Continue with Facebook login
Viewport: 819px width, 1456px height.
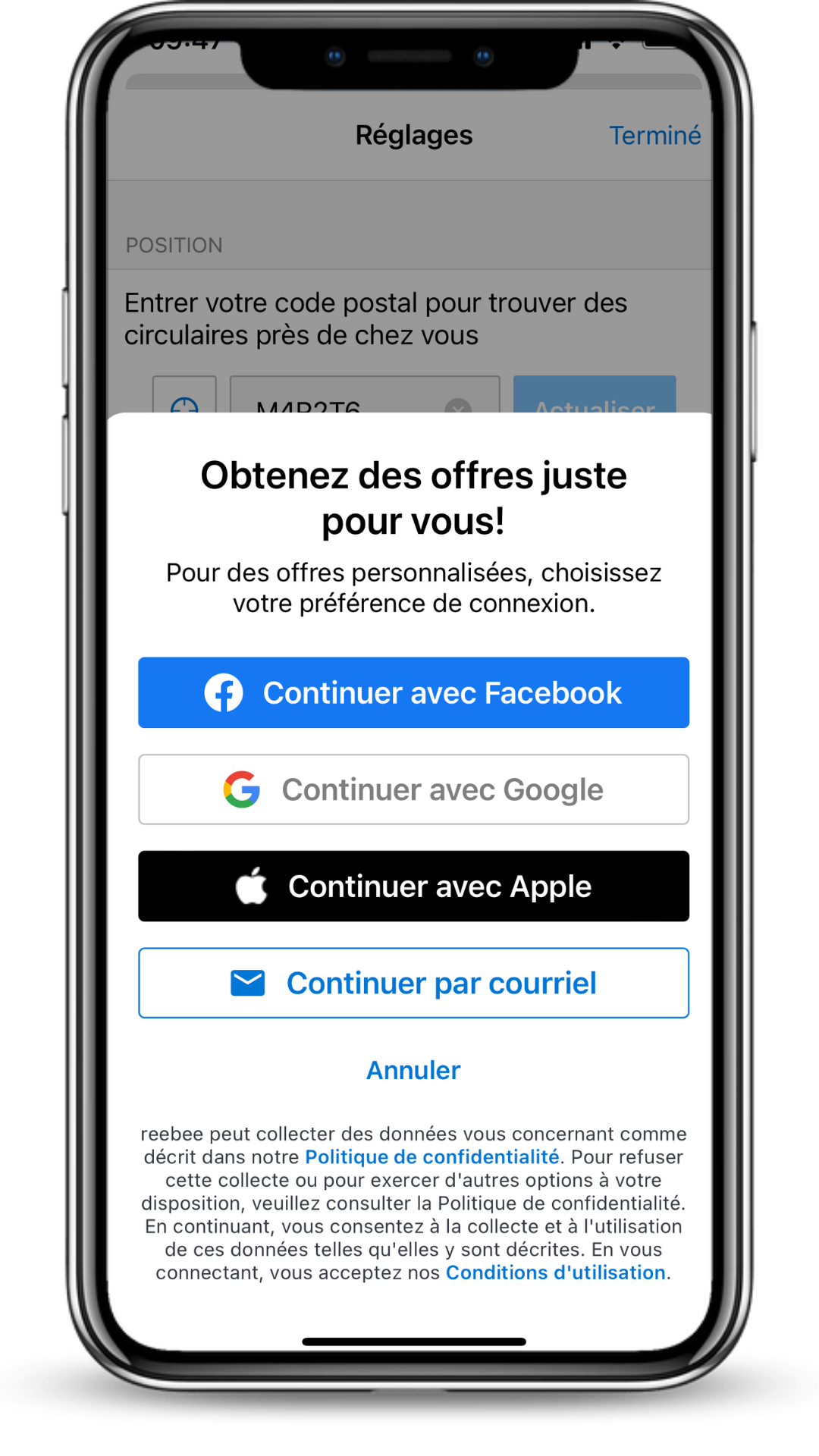(x=413, y=692)
